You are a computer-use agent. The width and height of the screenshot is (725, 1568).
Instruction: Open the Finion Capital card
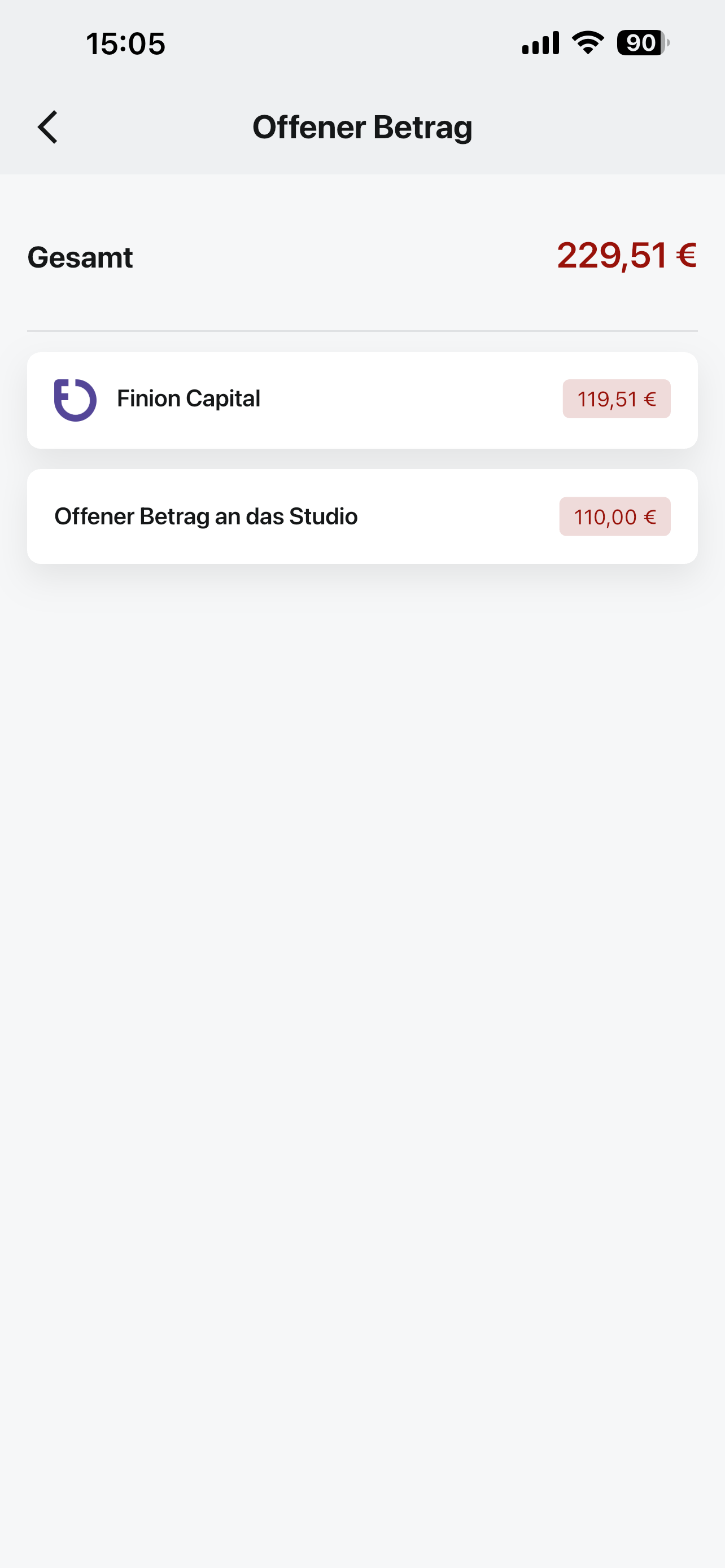tap(362, 400)
